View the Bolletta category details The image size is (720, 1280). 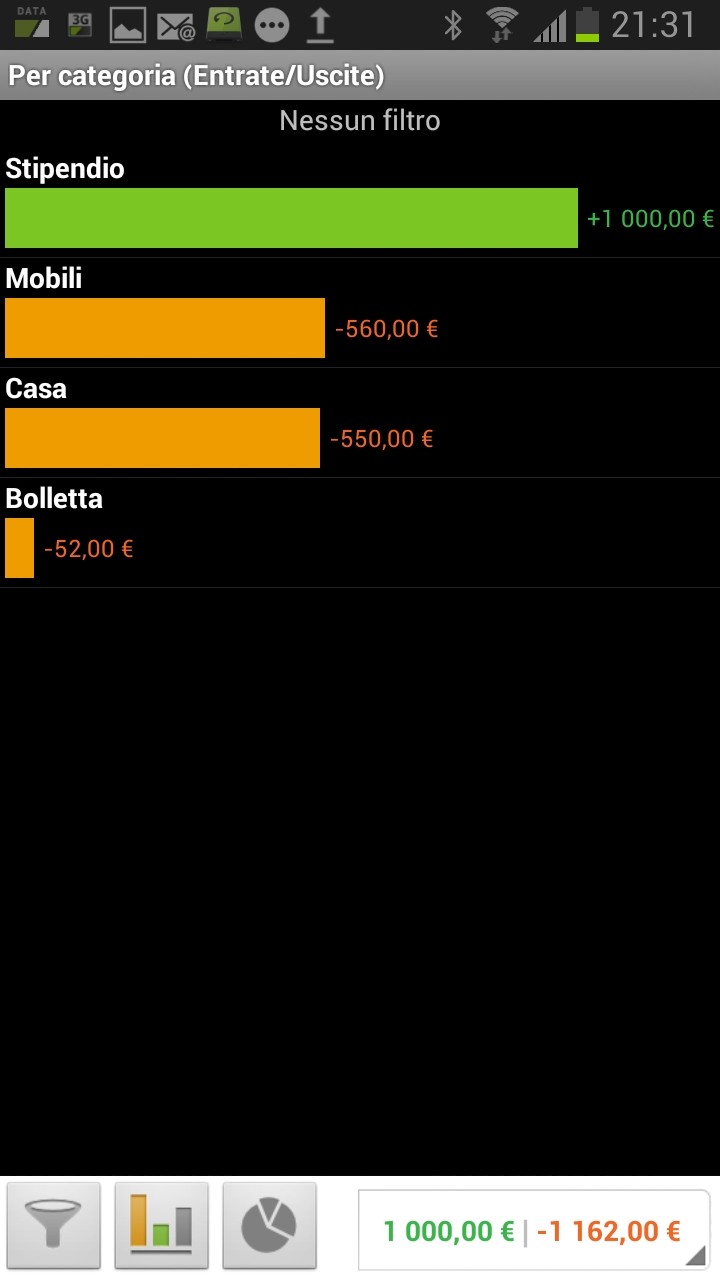pos(360,533)
